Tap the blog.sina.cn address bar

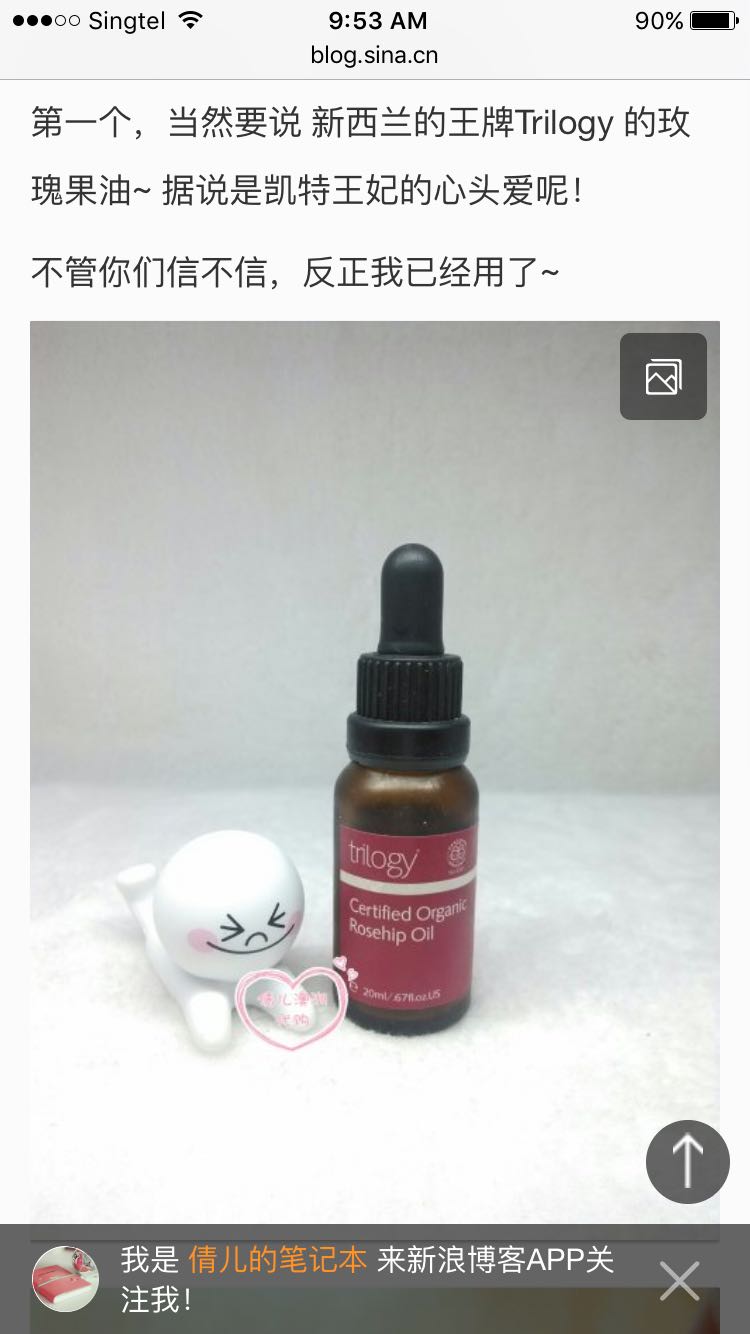374,55
